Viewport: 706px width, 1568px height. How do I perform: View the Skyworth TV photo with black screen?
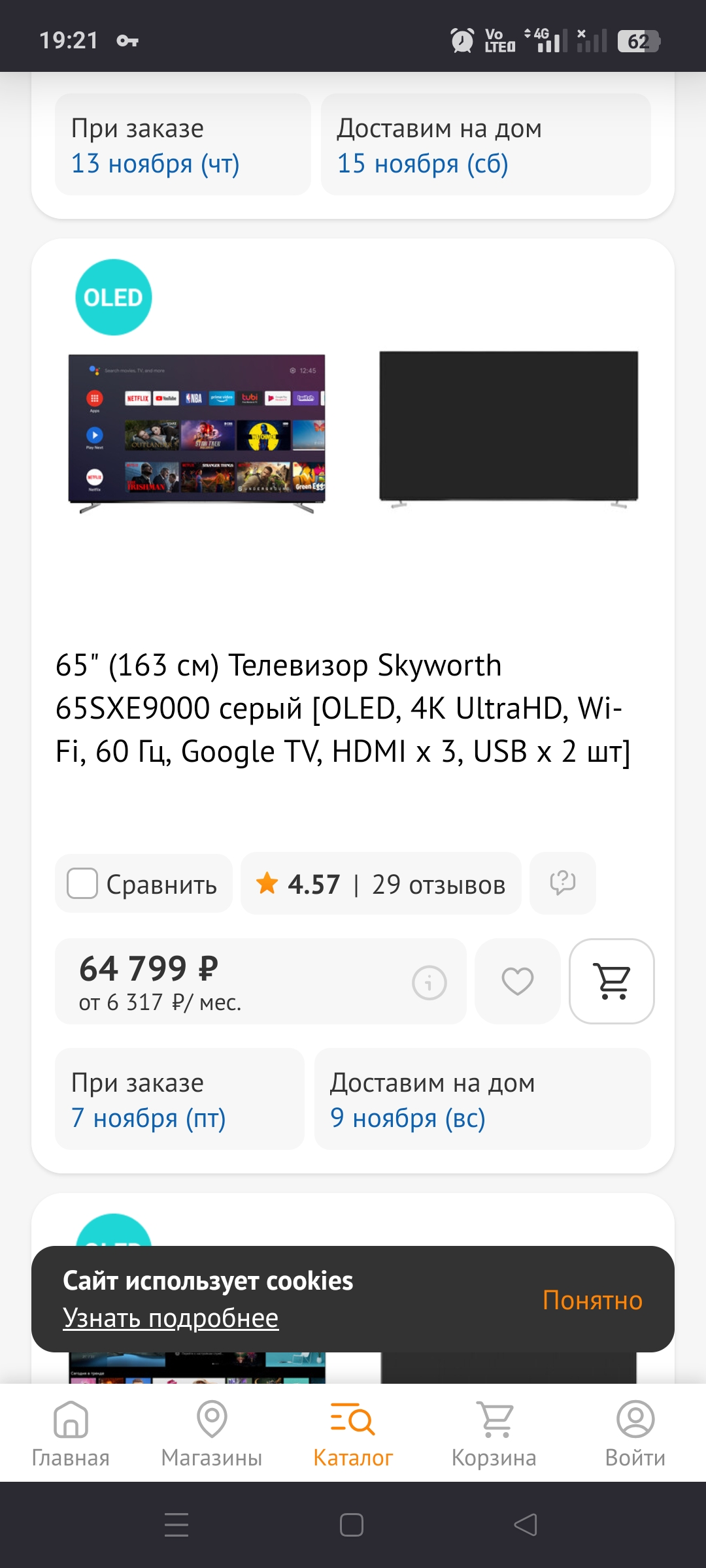[x=509, y=429]
